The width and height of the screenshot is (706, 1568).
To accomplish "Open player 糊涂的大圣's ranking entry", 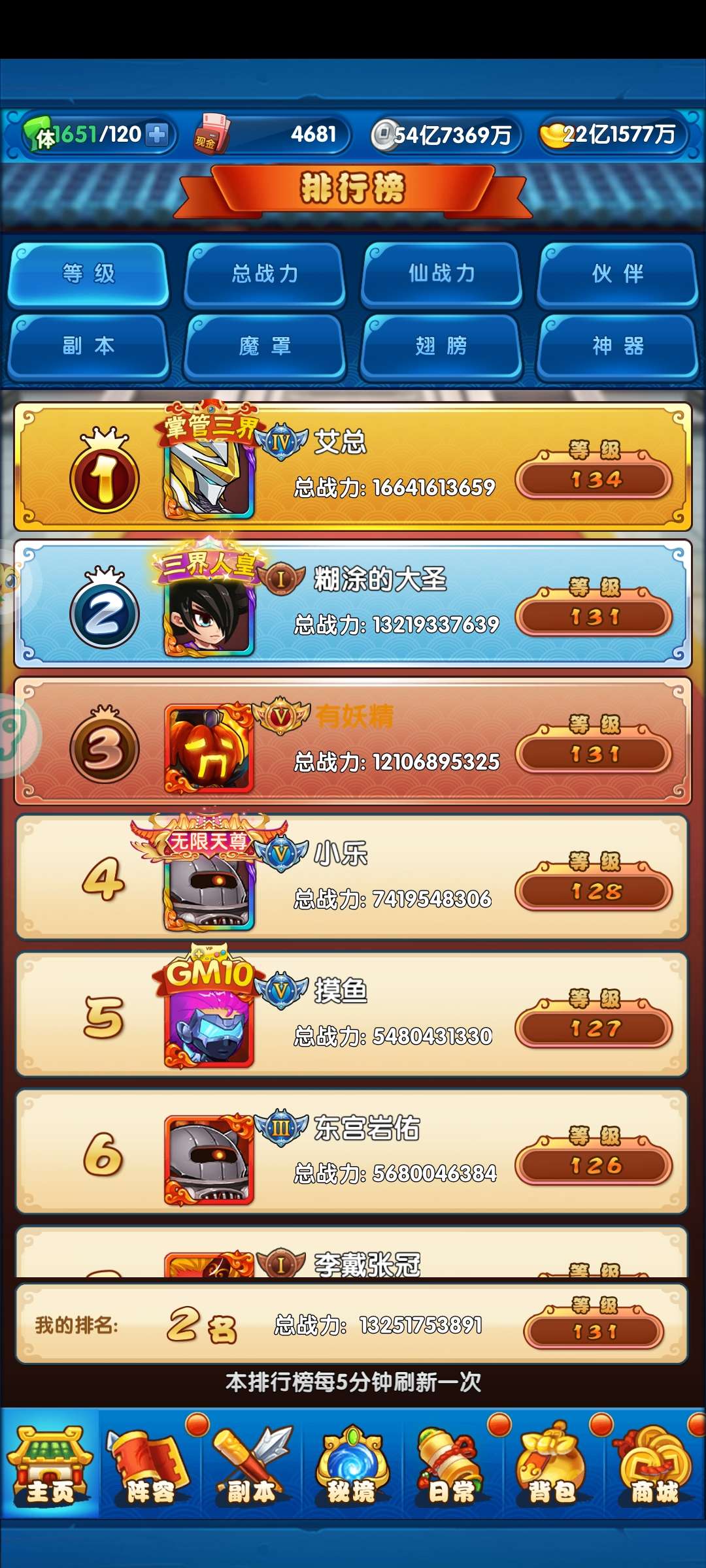I will click(353, 604).
